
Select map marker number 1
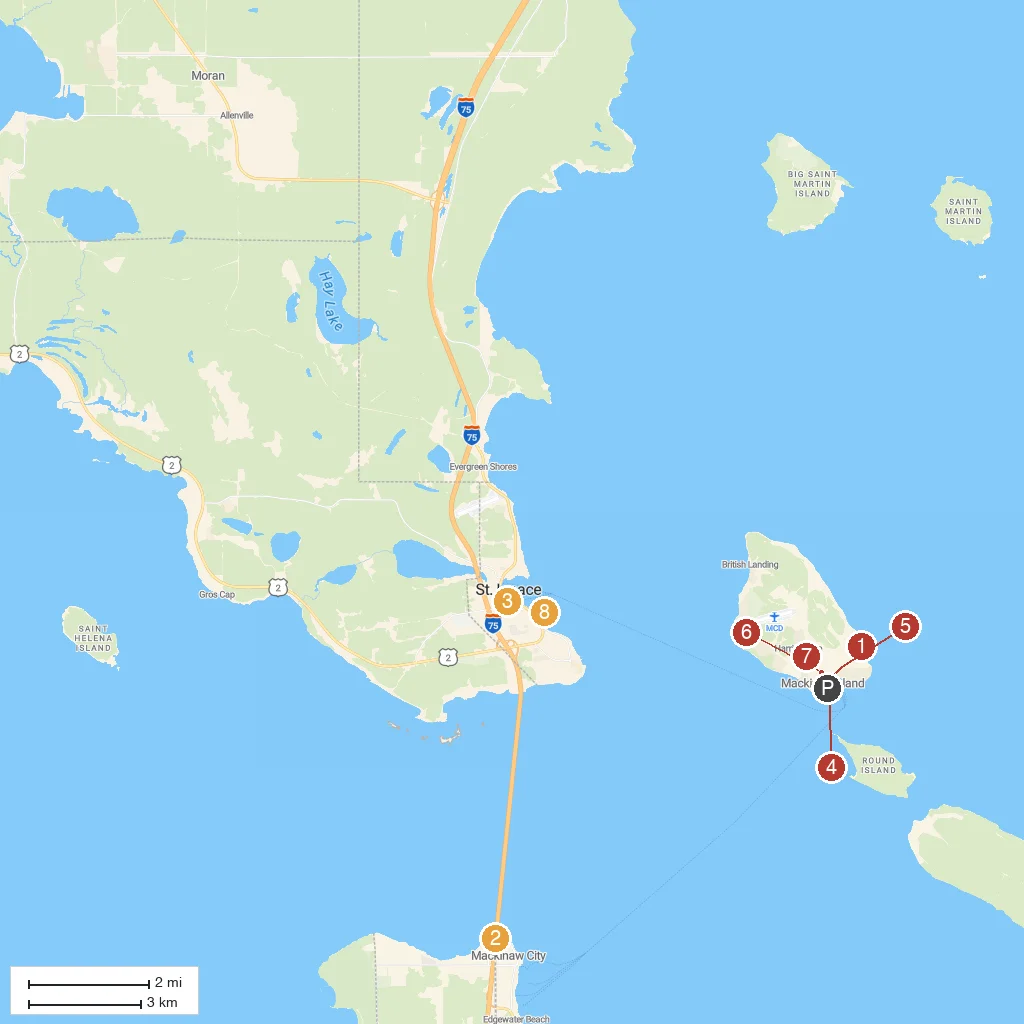click(x=861, y=647)
